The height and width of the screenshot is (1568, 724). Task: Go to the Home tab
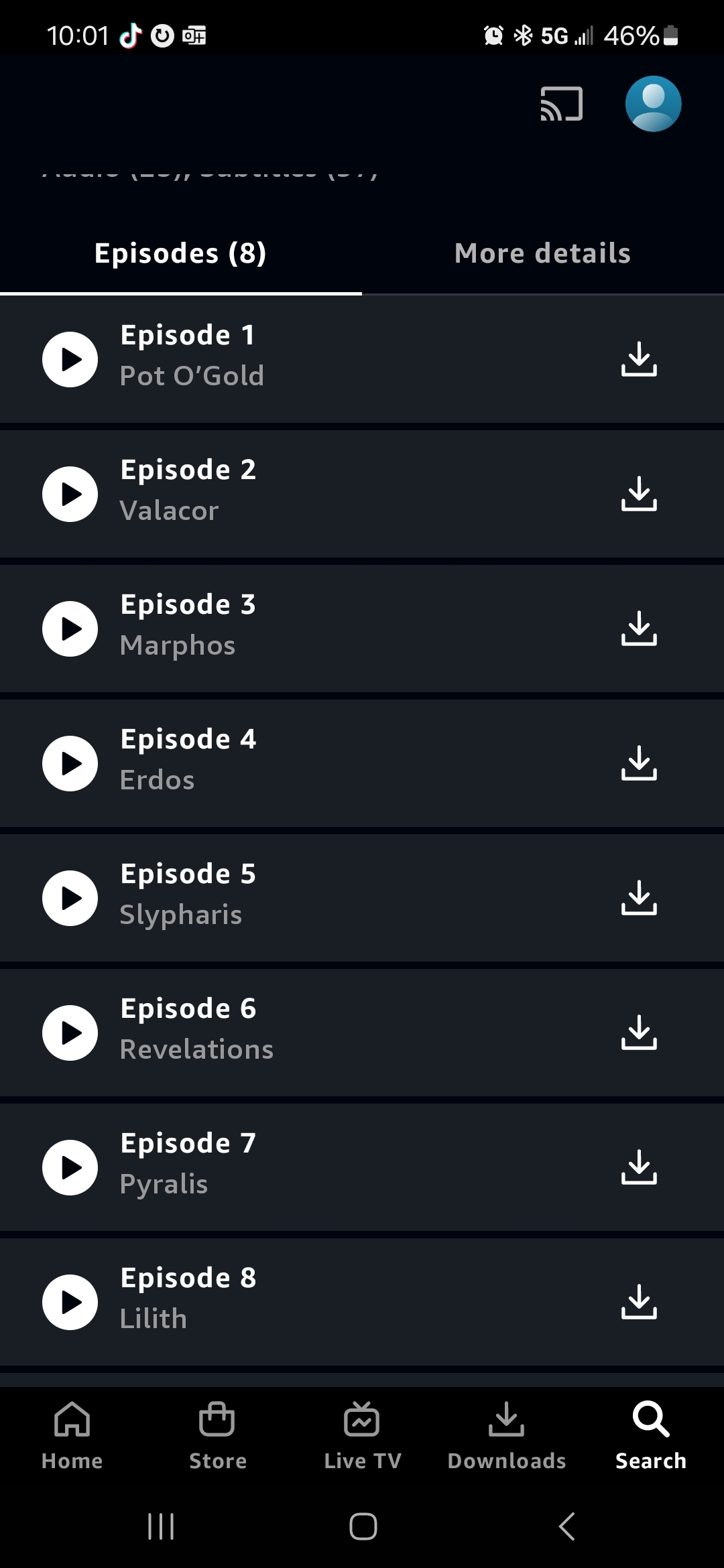tap(72, 1435)
